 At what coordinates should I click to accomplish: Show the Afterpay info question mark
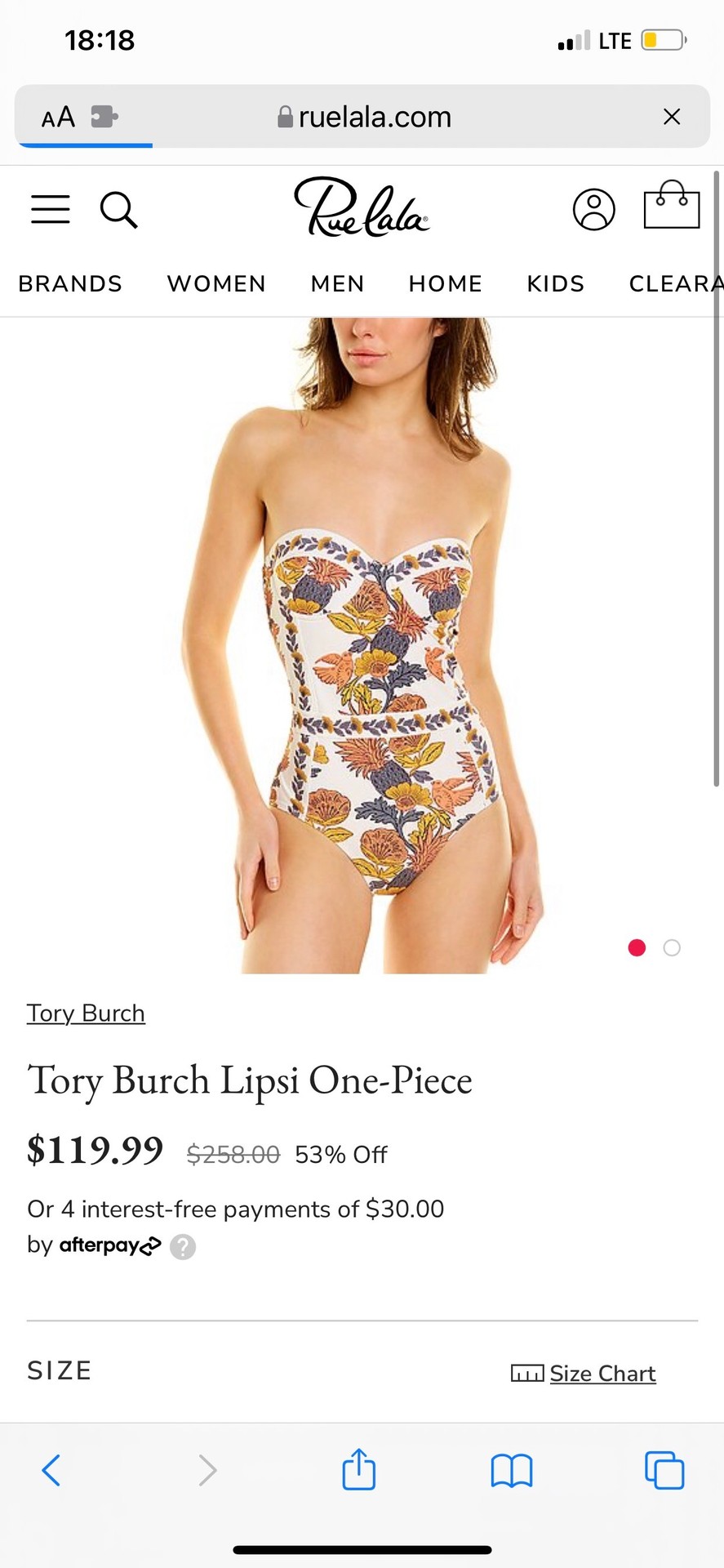(x=183, y=1247)
